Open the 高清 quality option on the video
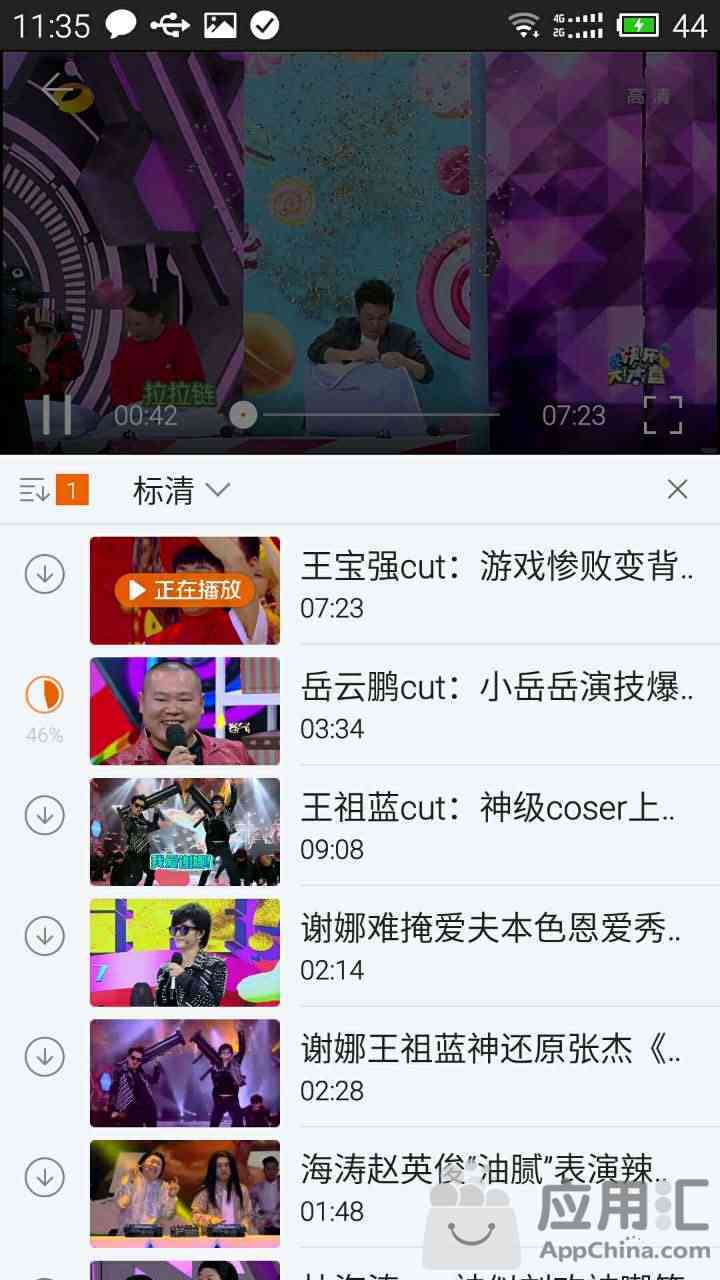Screen dimensions: 720x1280 648,97
